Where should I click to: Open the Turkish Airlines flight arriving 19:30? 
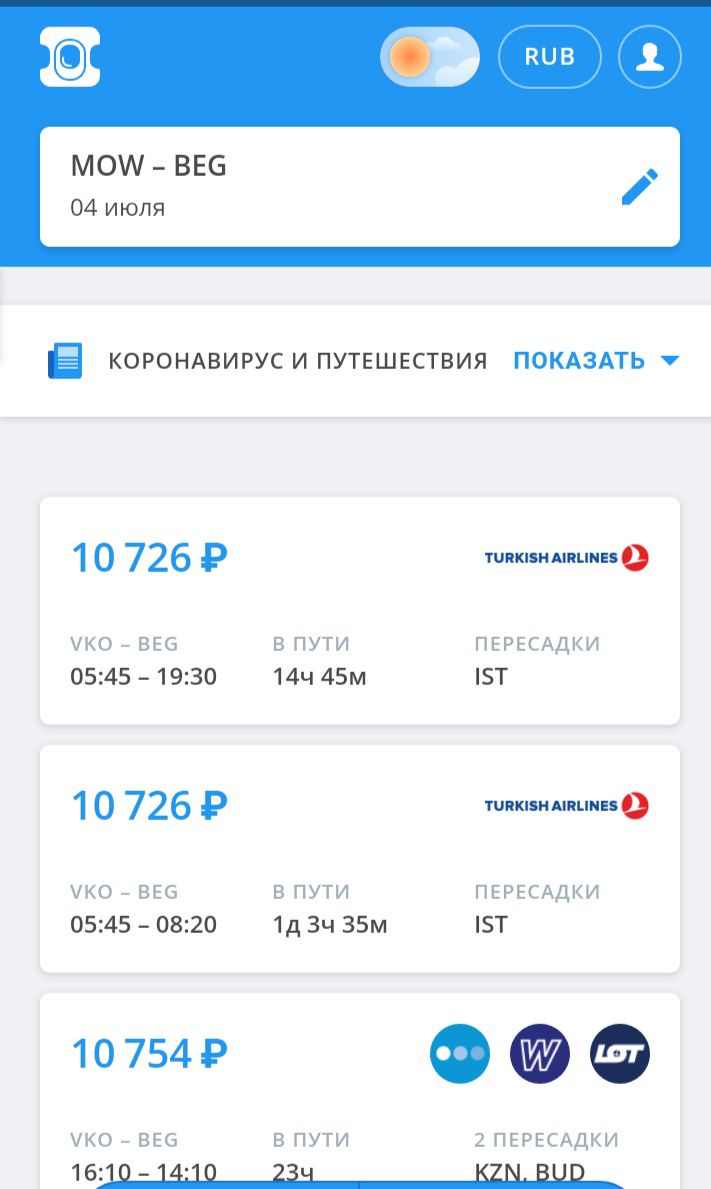(x=360, y=610)
